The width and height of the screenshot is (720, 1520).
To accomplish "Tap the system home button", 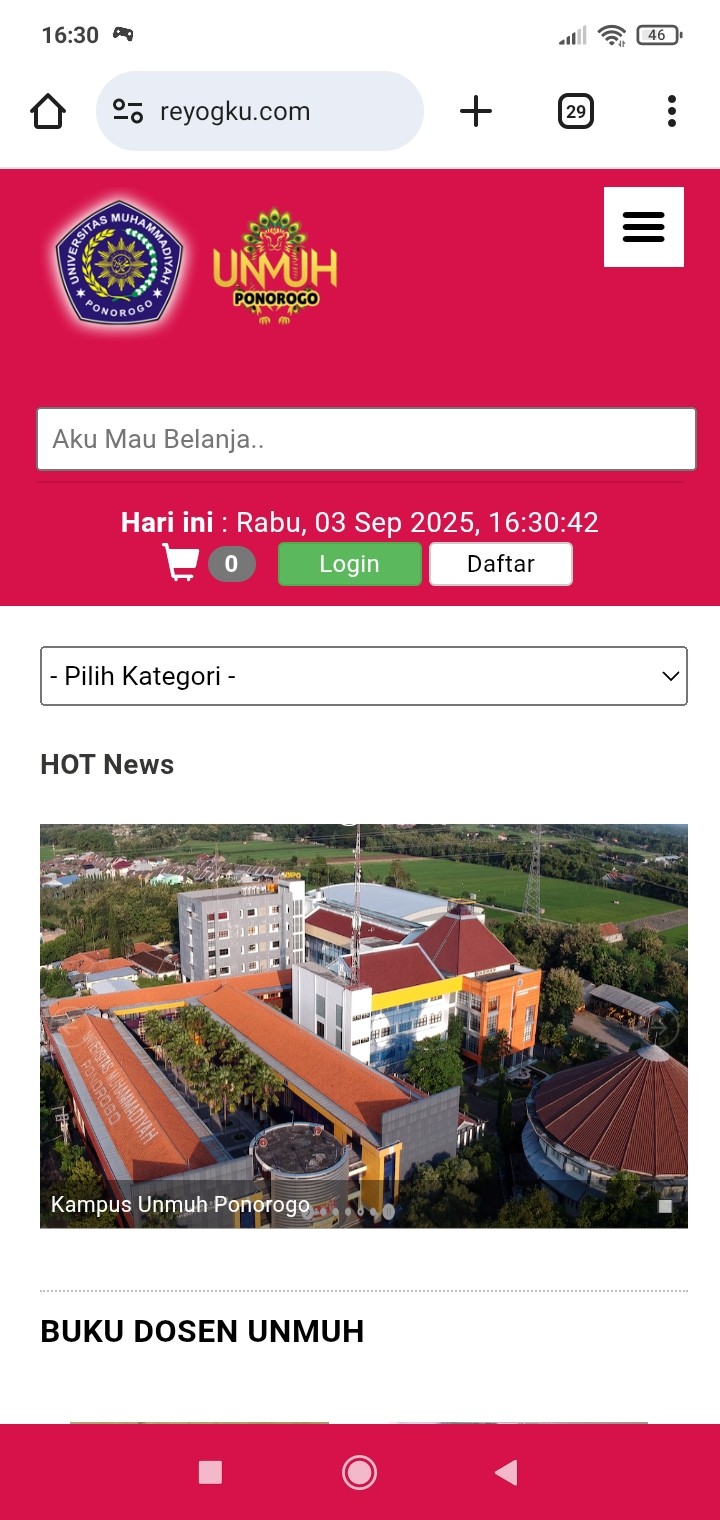I will click(x=359, y=1472).
